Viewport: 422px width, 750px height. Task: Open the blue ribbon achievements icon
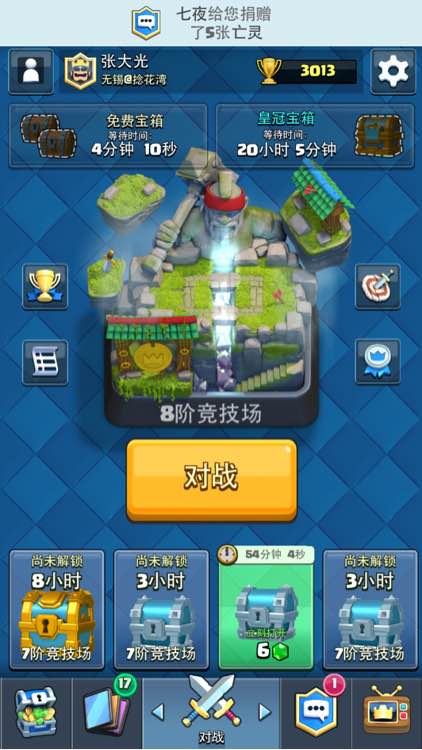point(378,362)
